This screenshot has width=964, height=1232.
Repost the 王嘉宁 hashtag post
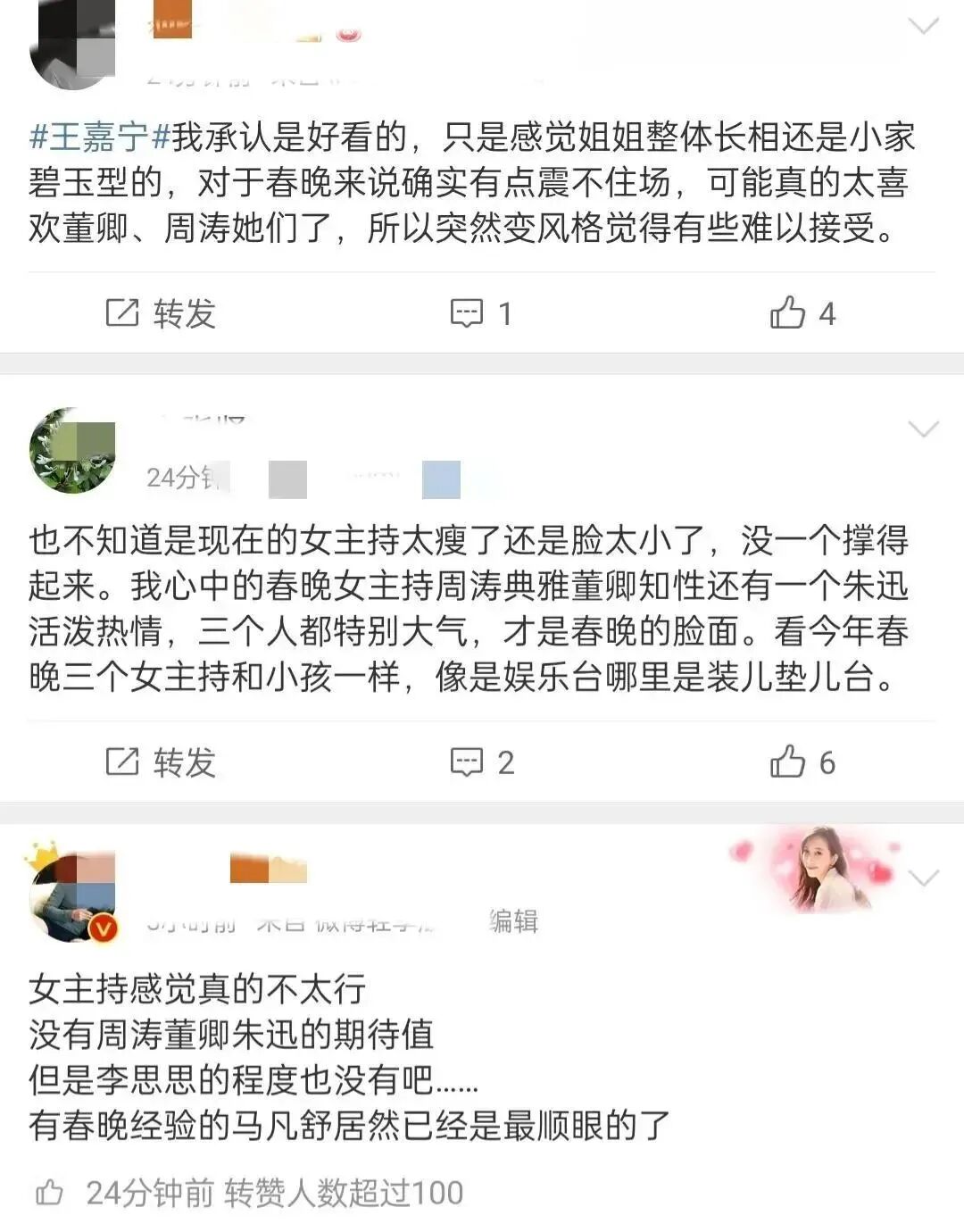click(161, 313)
